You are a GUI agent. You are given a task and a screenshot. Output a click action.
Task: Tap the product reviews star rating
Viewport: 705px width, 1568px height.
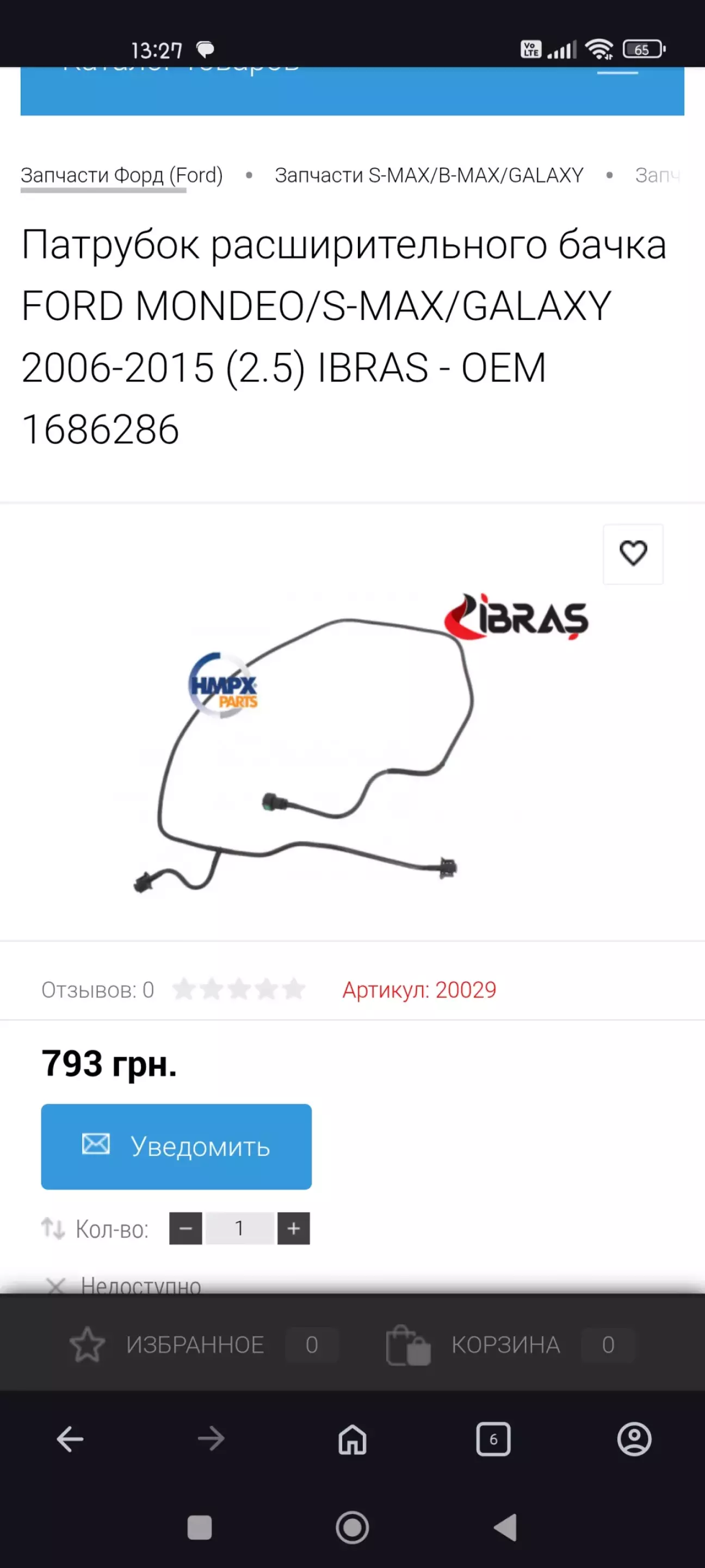tap(238, 989)
